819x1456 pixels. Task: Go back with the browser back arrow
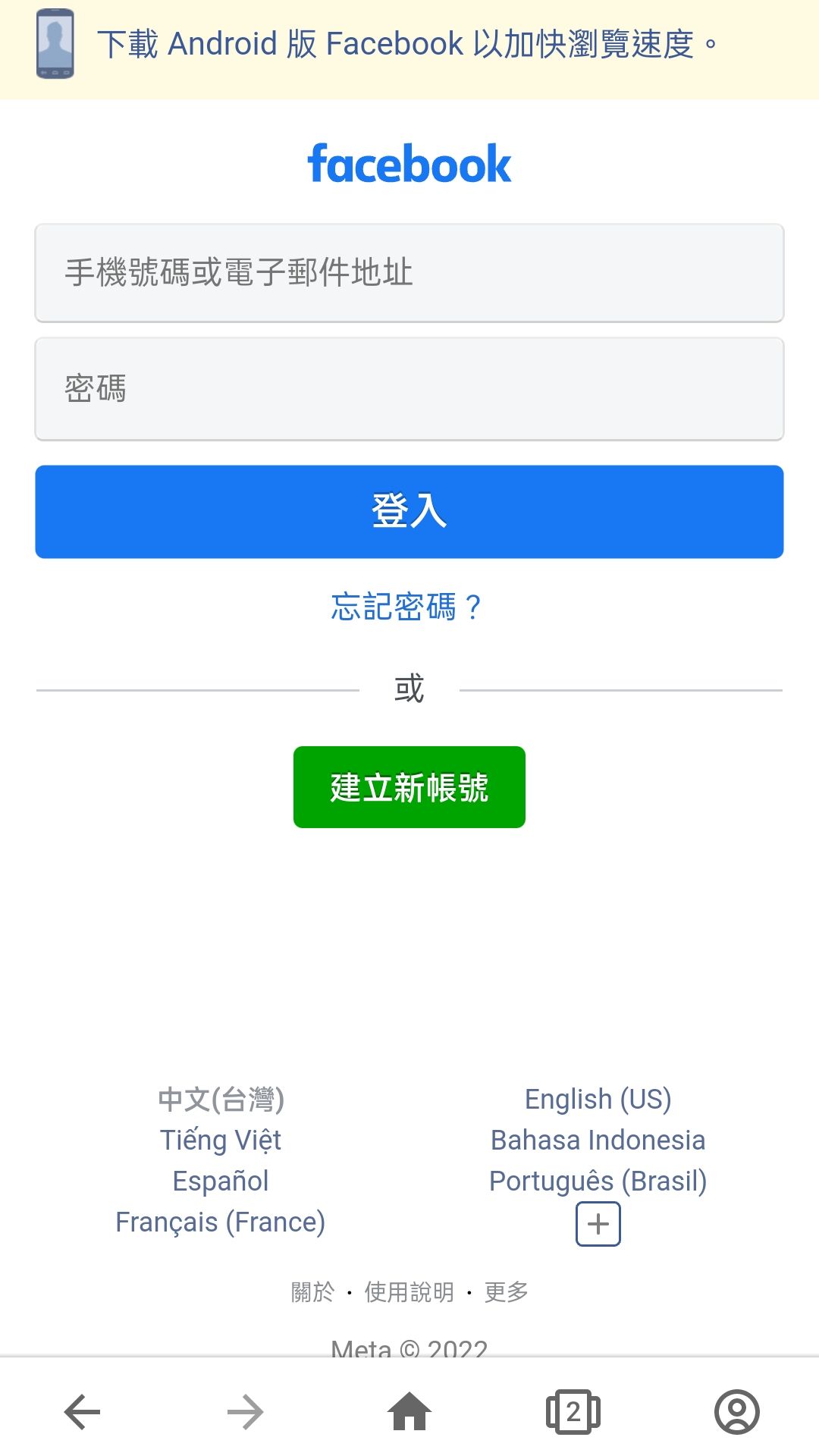pyautogui.click(x=82, y=1412)
